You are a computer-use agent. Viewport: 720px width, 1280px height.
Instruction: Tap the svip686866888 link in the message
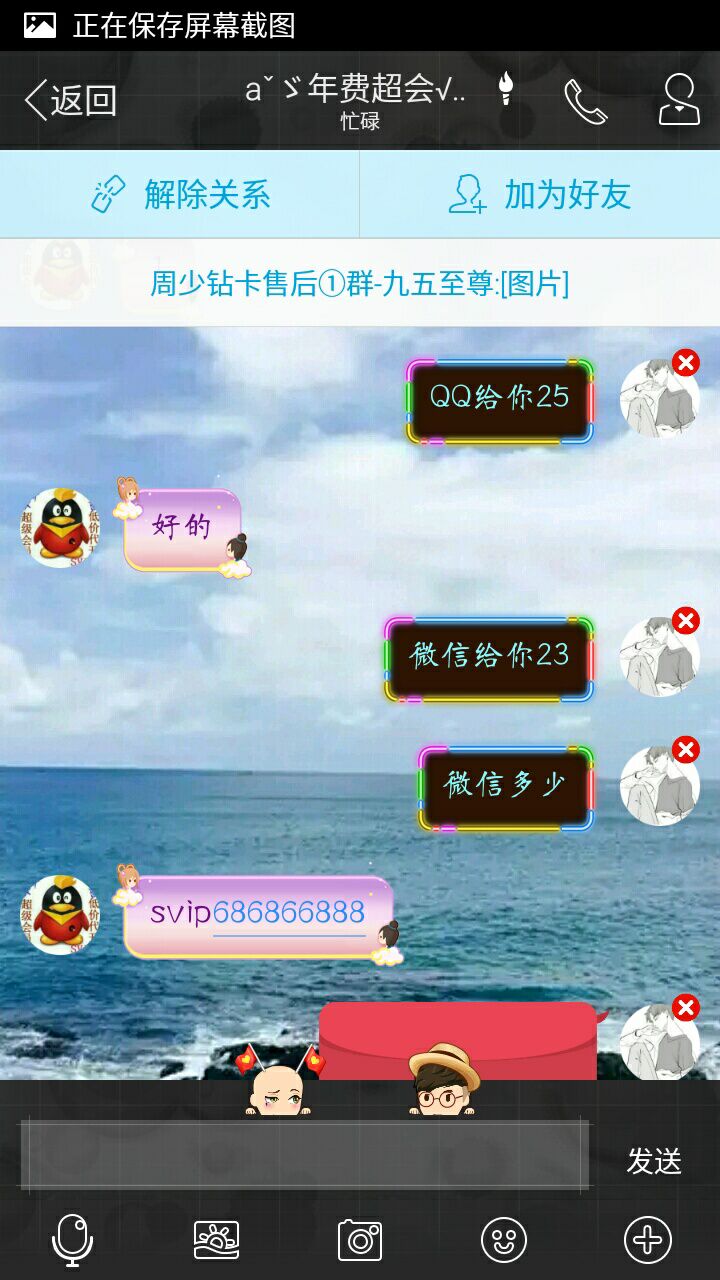pyautogui.click(x=289, y=913)
